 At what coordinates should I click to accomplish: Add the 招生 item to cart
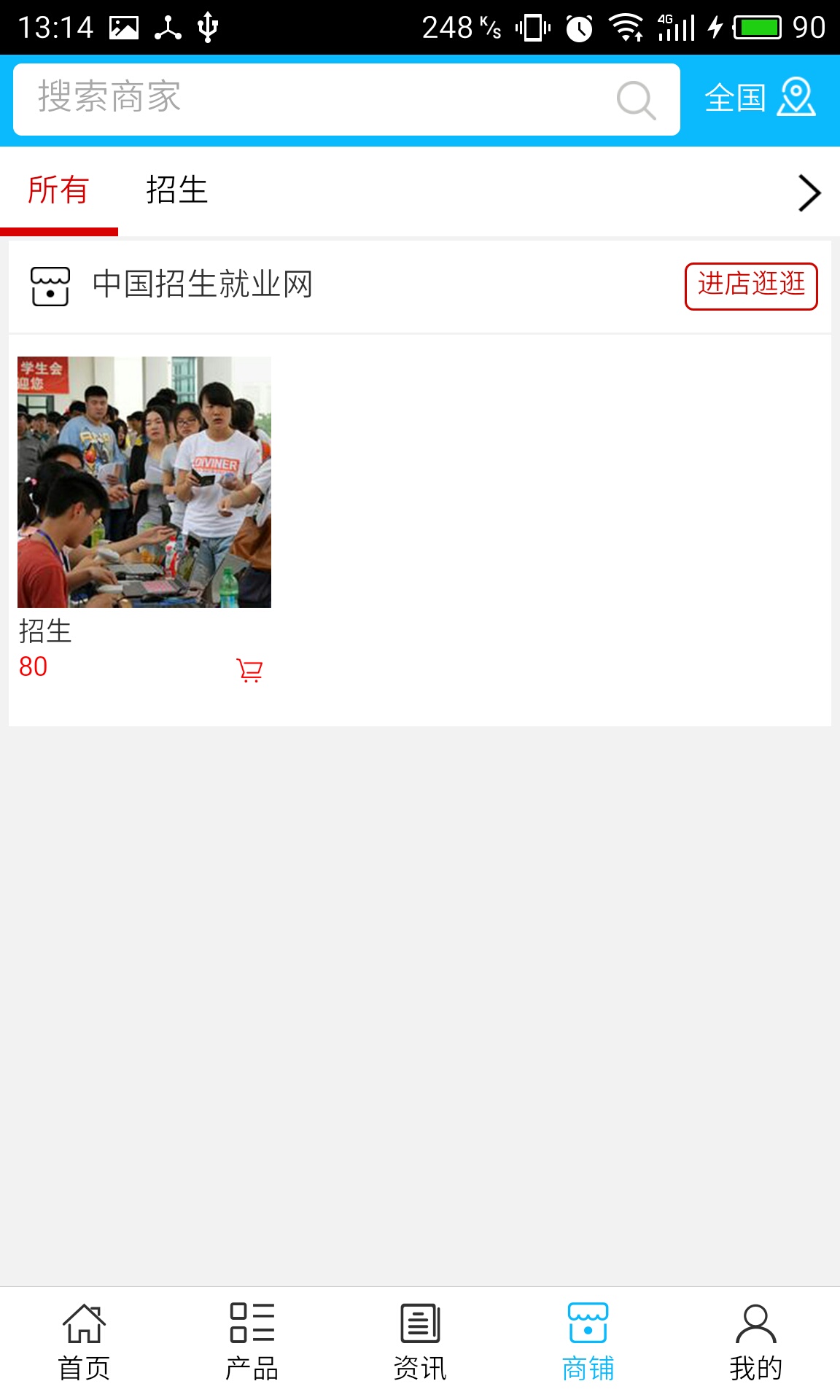coord(249,669)
